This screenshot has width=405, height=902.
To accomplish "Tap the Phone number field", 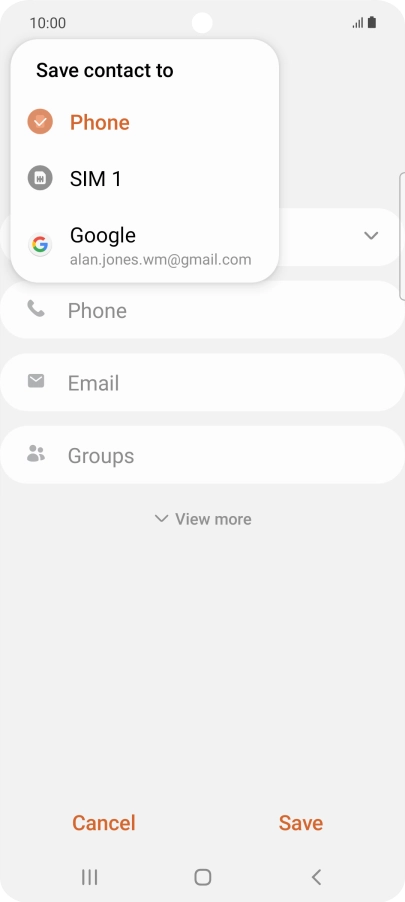I will click(x=202, y=310).
